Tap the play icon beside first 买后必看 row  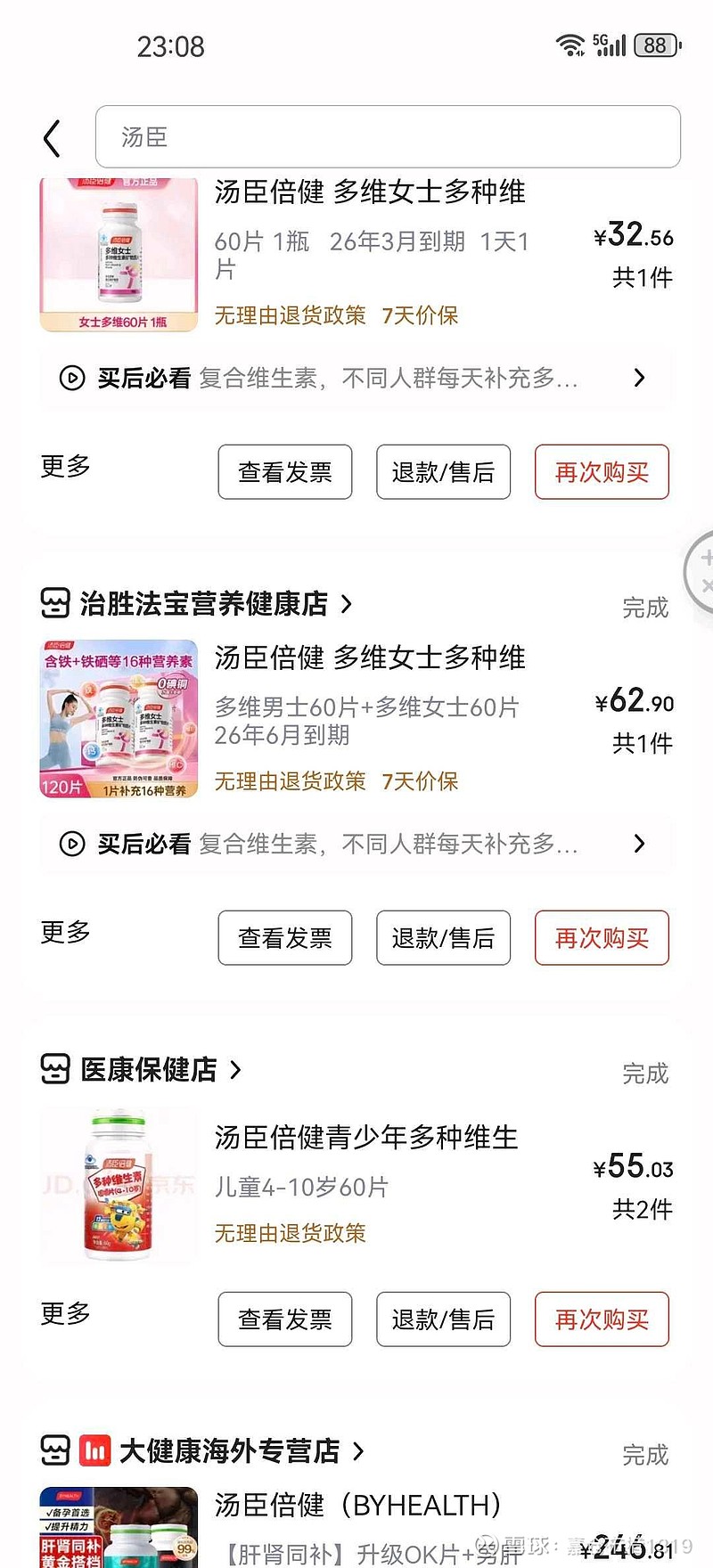coord(71,378)
